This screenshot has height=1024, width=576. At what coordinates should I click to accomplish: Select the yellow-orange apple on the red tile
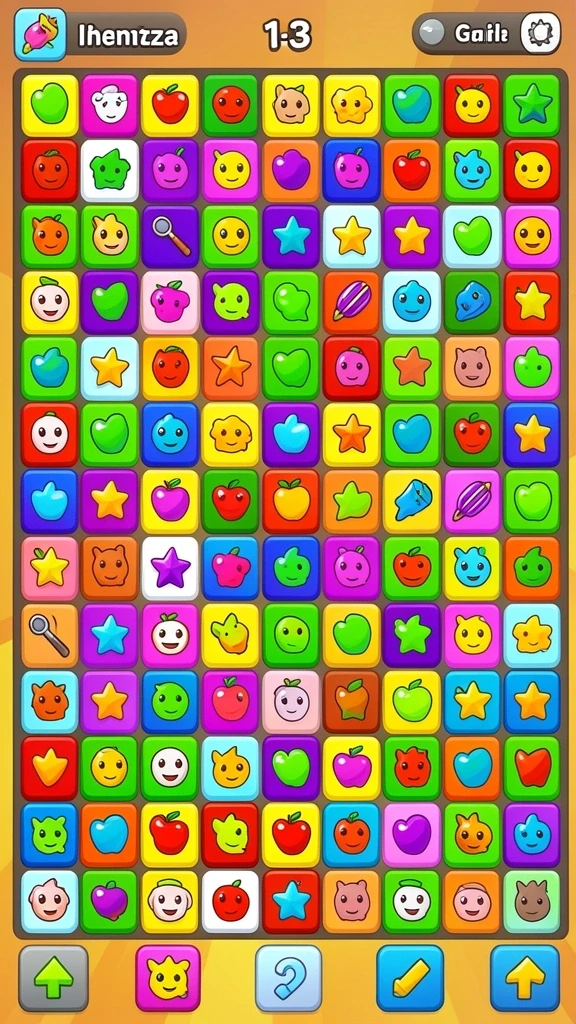coord(291,502)
